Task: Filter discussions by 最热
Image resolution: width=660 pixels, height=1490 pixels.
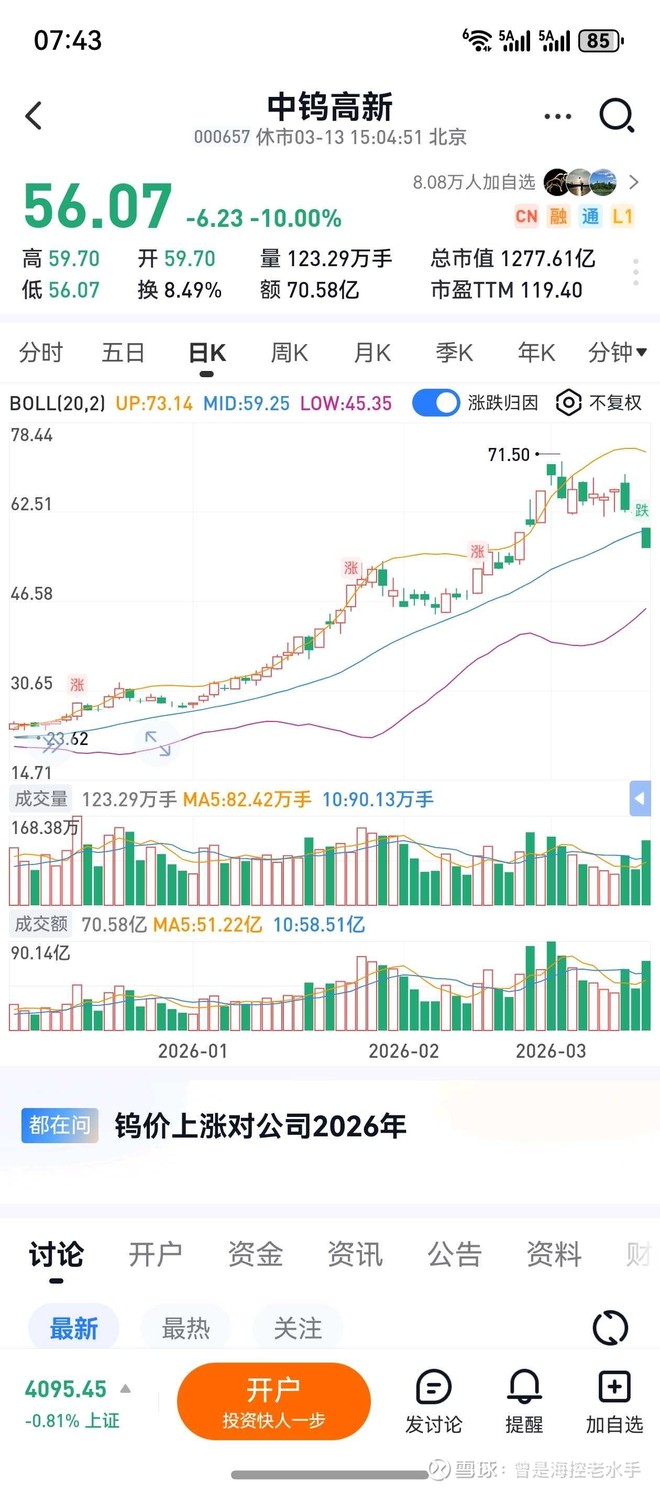Action: pos(186,1328)
